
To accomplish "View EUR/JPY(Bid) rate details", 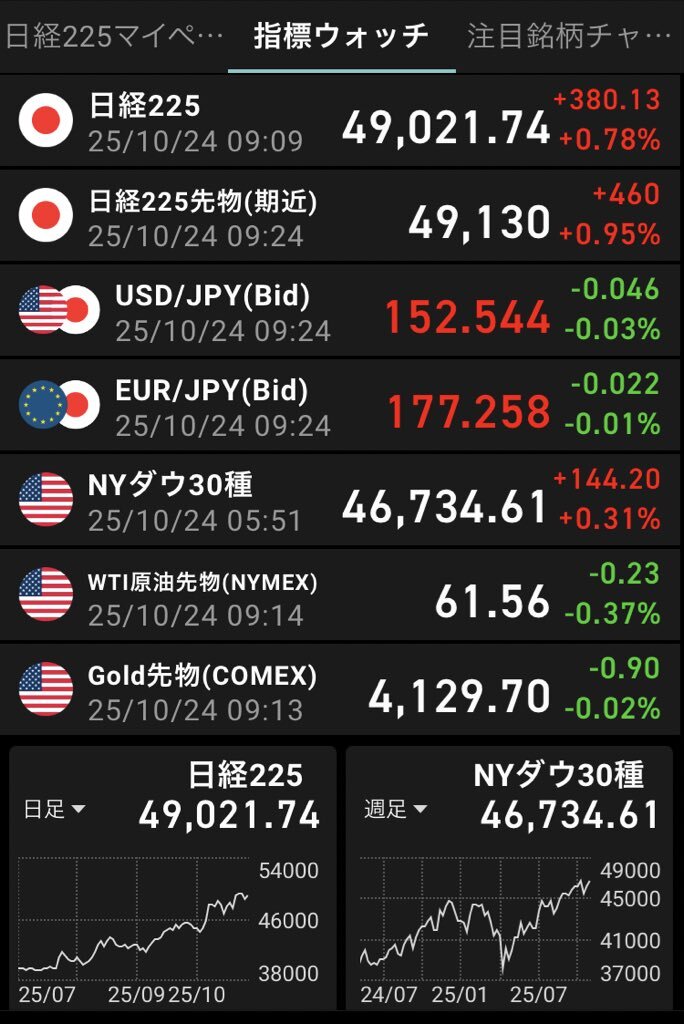I will 342,405.
